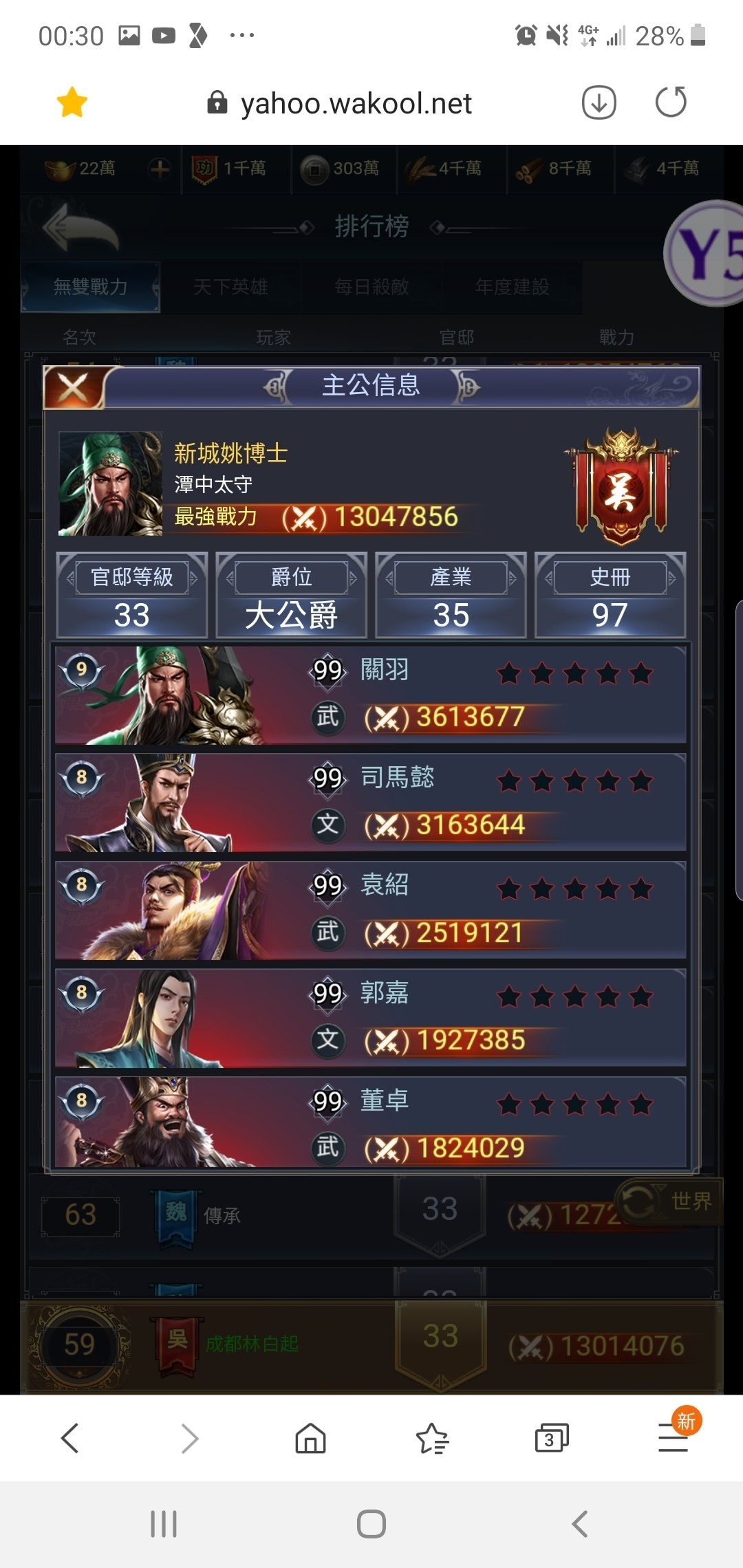Tap the browser download icon
This screenshot has height=1568, width=743.
point(599,103)
